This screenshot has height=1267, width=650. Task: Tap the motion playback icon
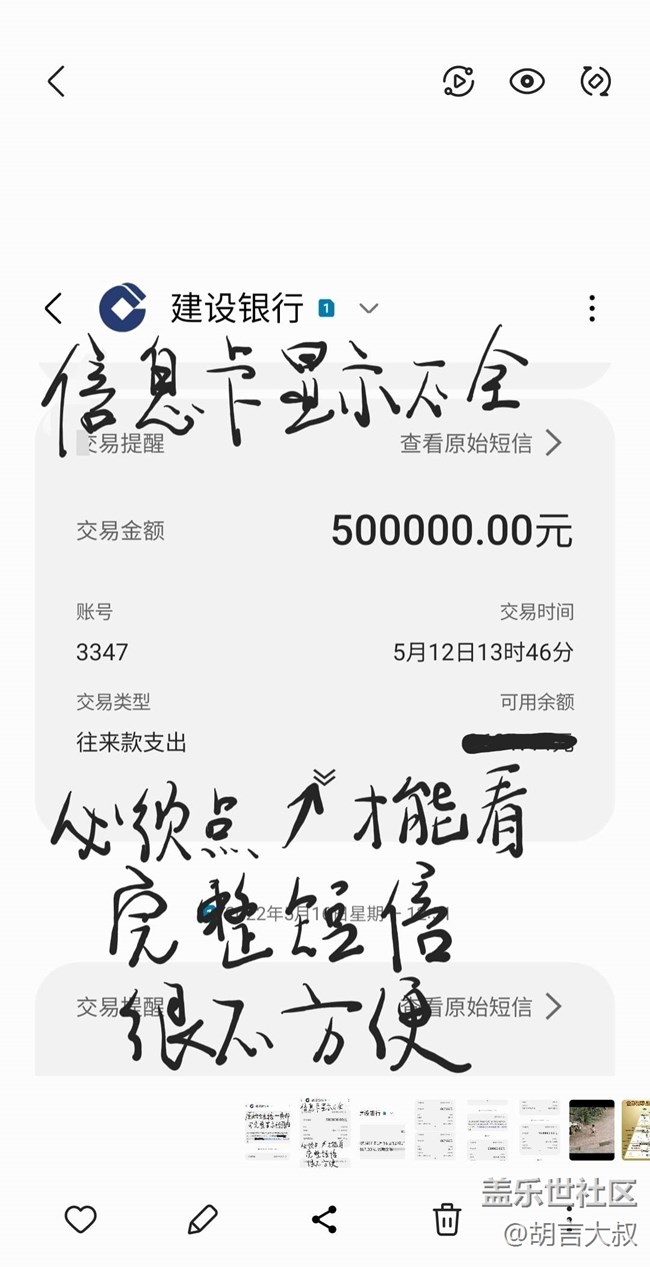pos(458,81)
